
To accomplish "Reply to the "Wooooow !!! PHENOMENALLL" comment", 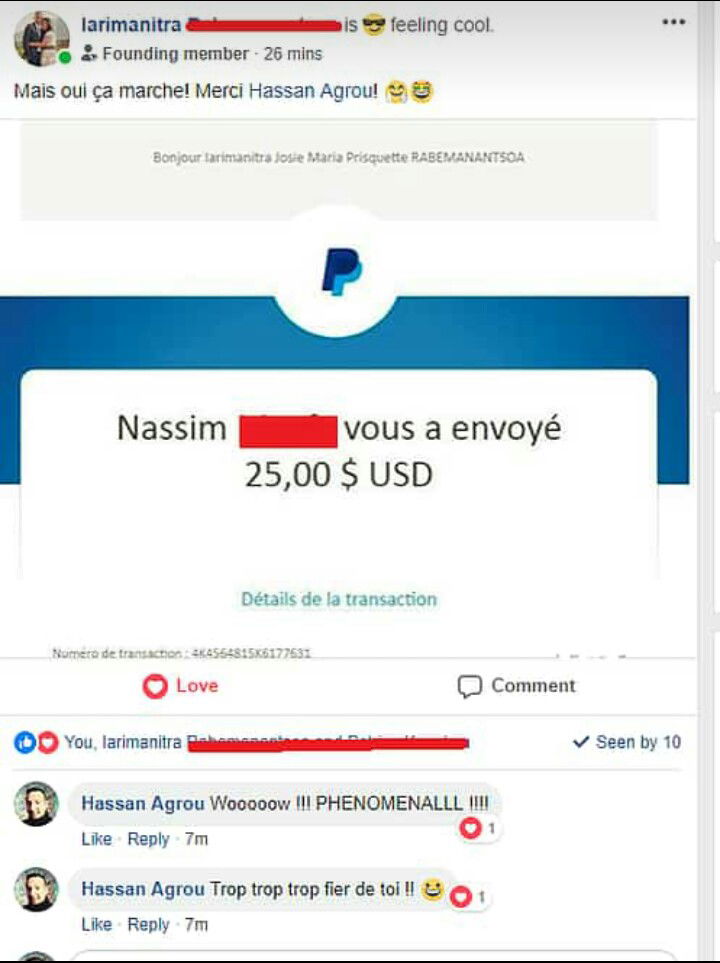I will (148, 839).
